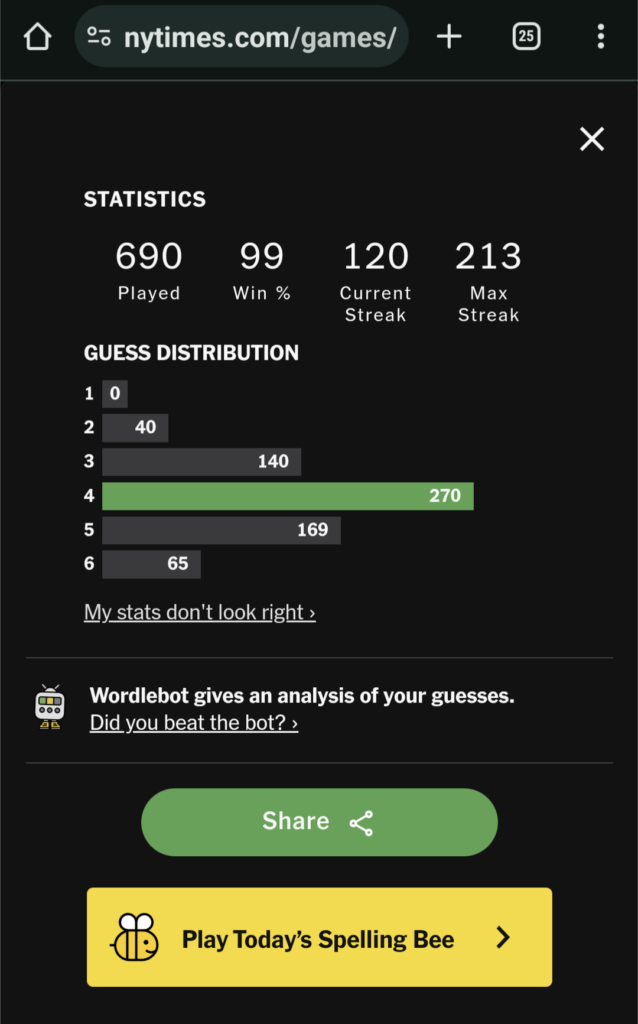Open 'Did you beat the bot?' link
The height and width of the screenshot is (1024, 638).
194,722
